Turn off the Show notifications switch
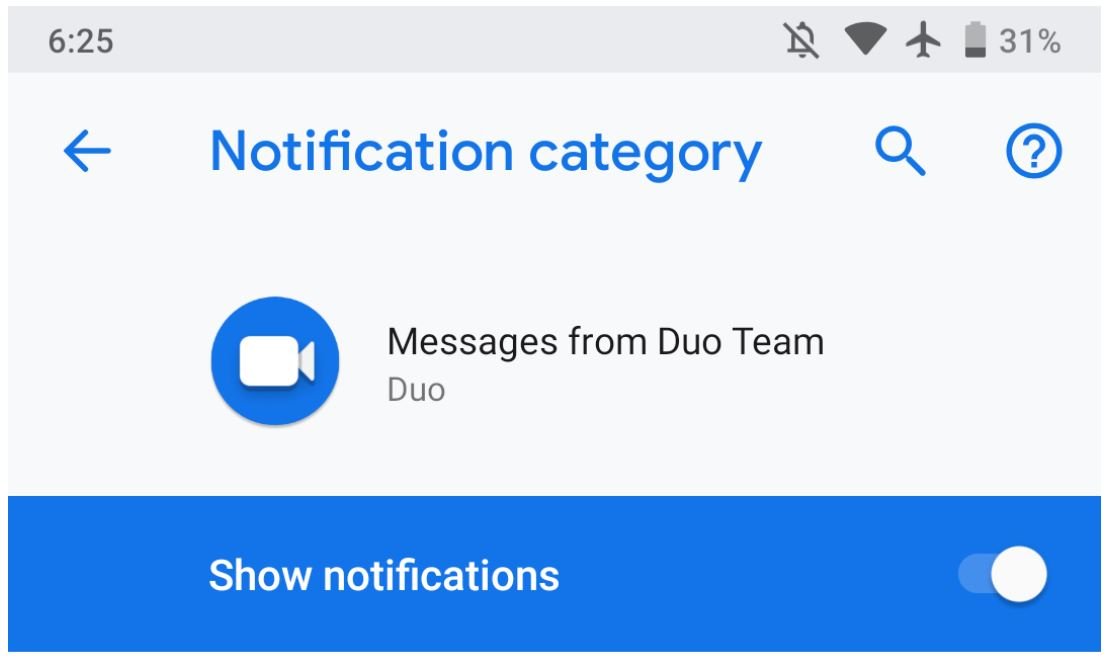This screenshot has width=1116, height=661. (1003, 576)
